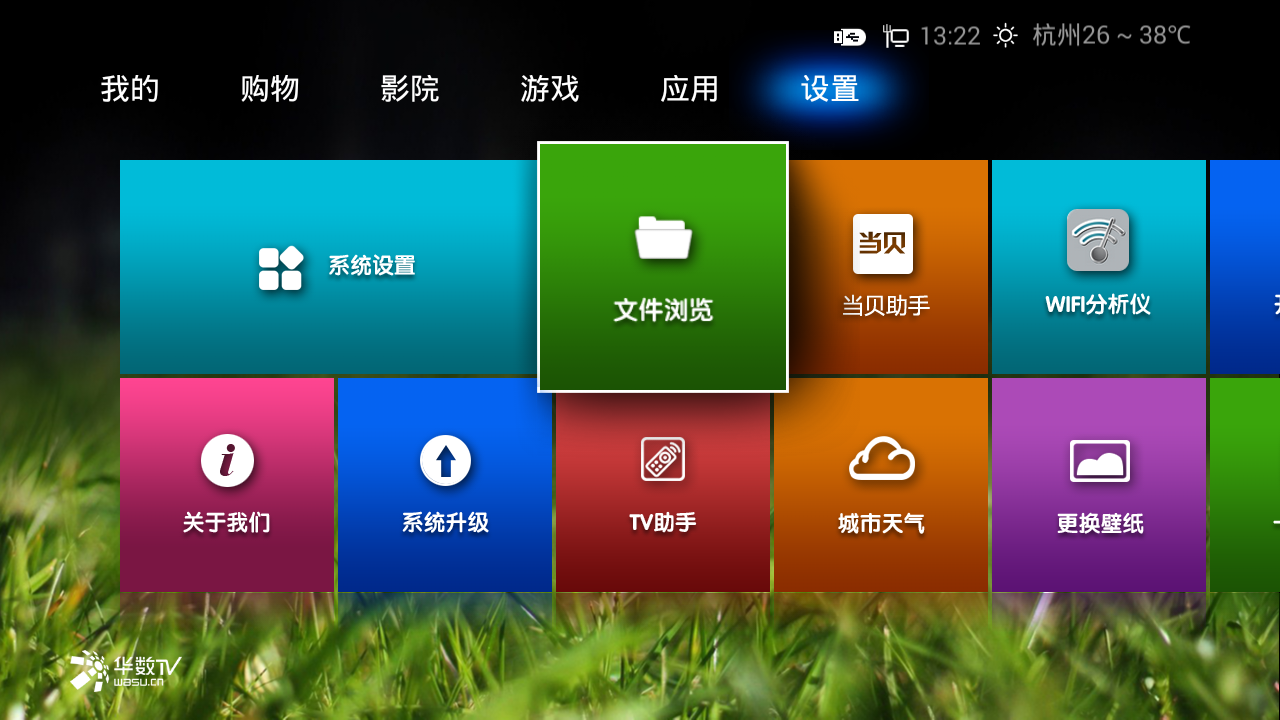Open the TV助手 tile
Viewport: 1280px width, 720px height.
663,485
